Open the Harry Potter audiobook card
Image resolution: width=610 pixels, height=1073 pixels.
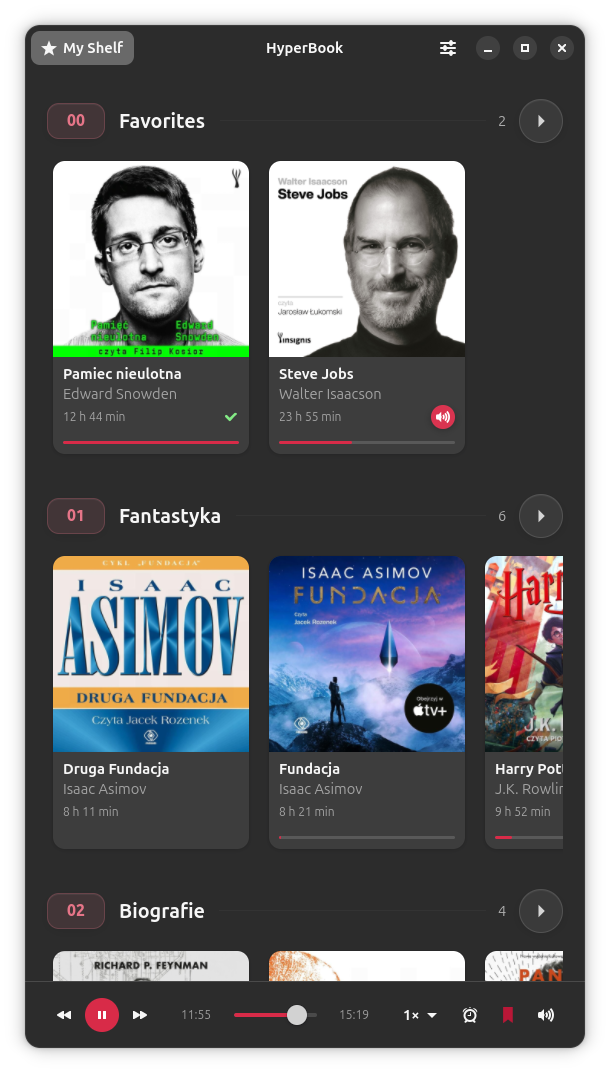point(524,702)
